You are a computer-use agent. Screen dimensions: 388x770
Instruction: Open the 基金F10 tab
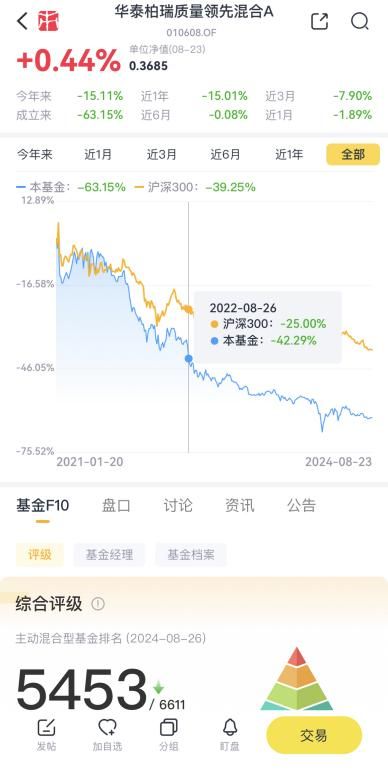point(42,505)
